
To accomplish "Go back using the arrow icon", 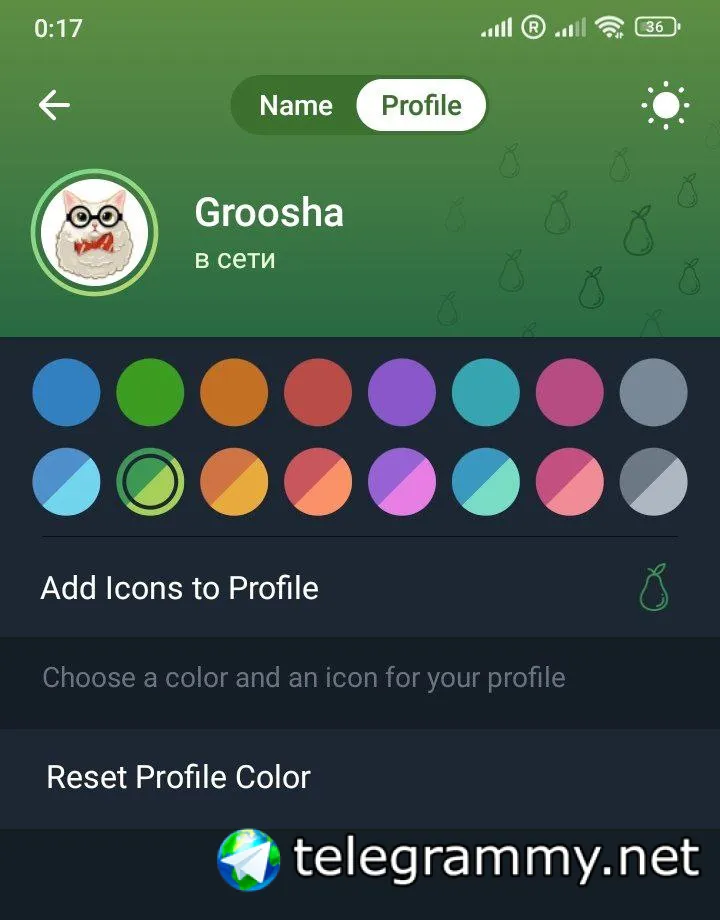I will [54, 105].
